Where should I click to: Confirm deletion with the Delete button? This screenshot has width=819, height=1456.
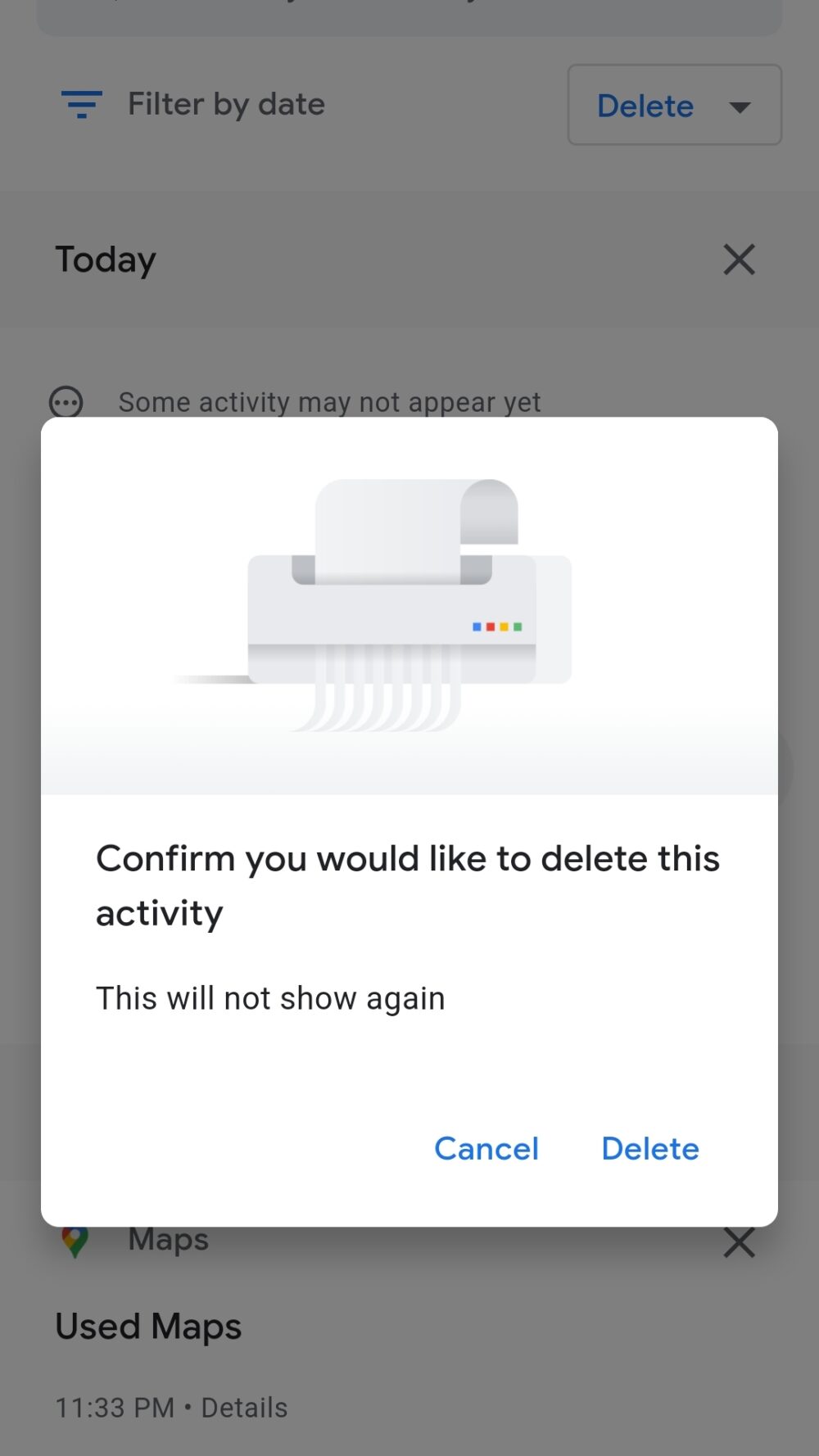650,1149
